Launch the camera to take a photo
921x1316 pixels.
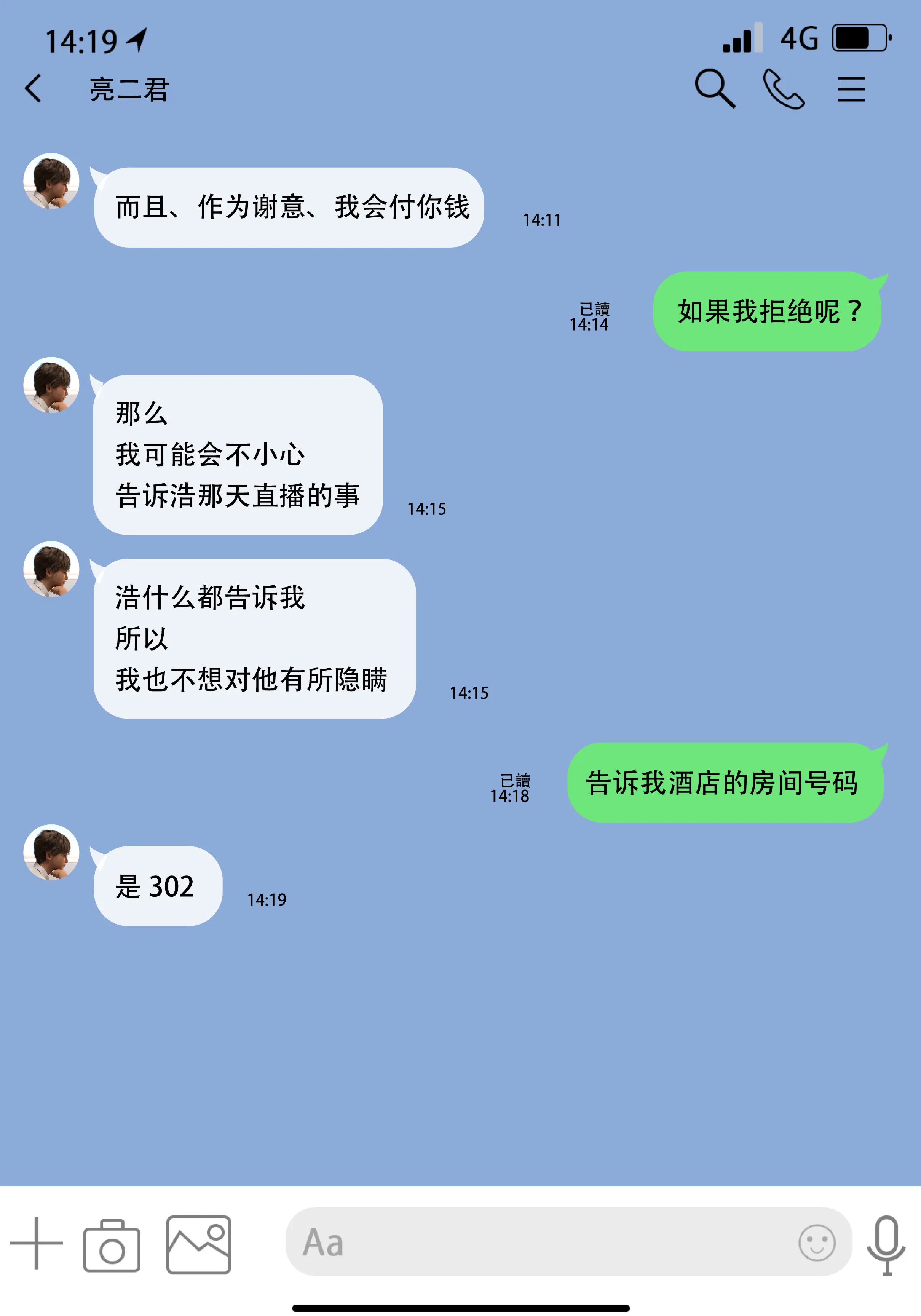coord(112,1245)
